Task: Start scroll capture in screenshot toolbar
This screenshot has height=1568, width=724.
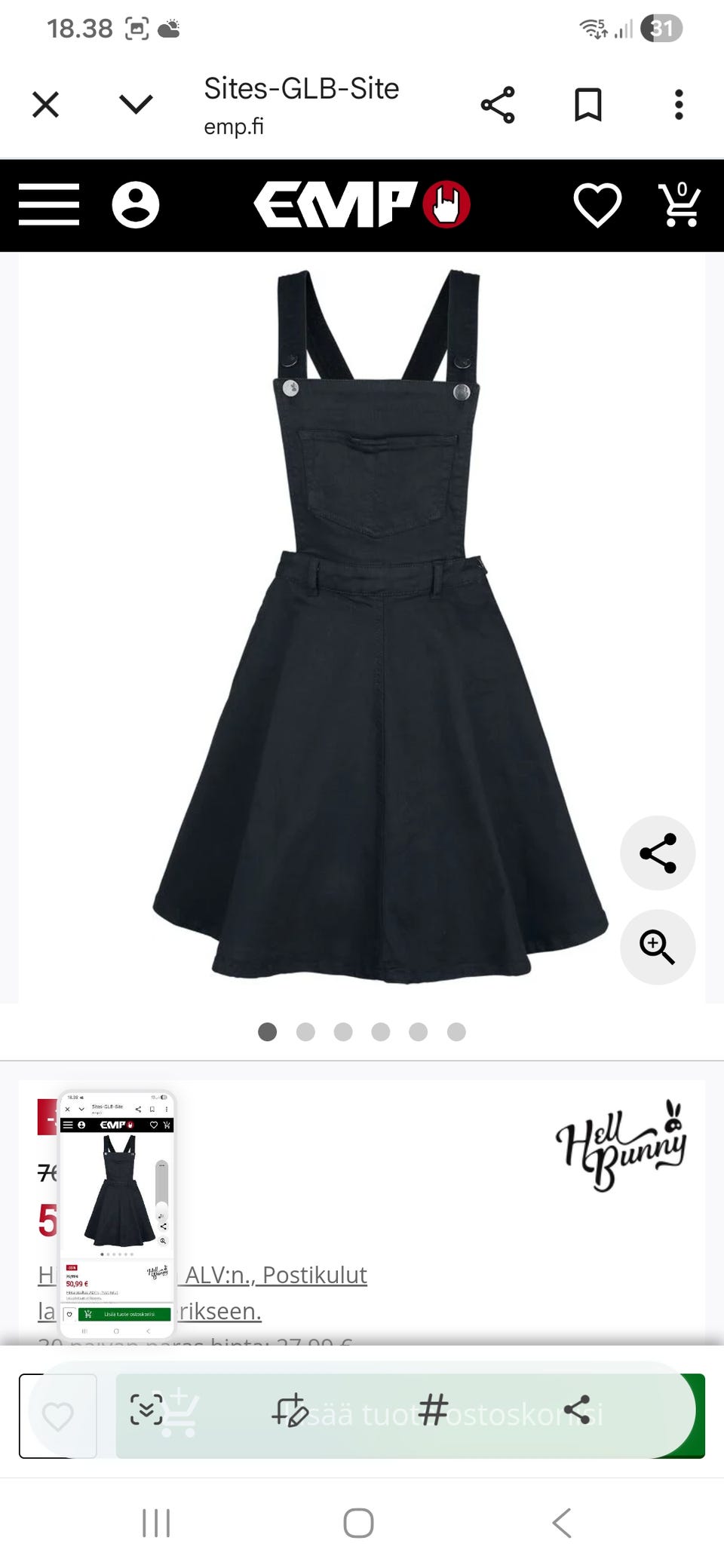Action: click(146, 1410)
